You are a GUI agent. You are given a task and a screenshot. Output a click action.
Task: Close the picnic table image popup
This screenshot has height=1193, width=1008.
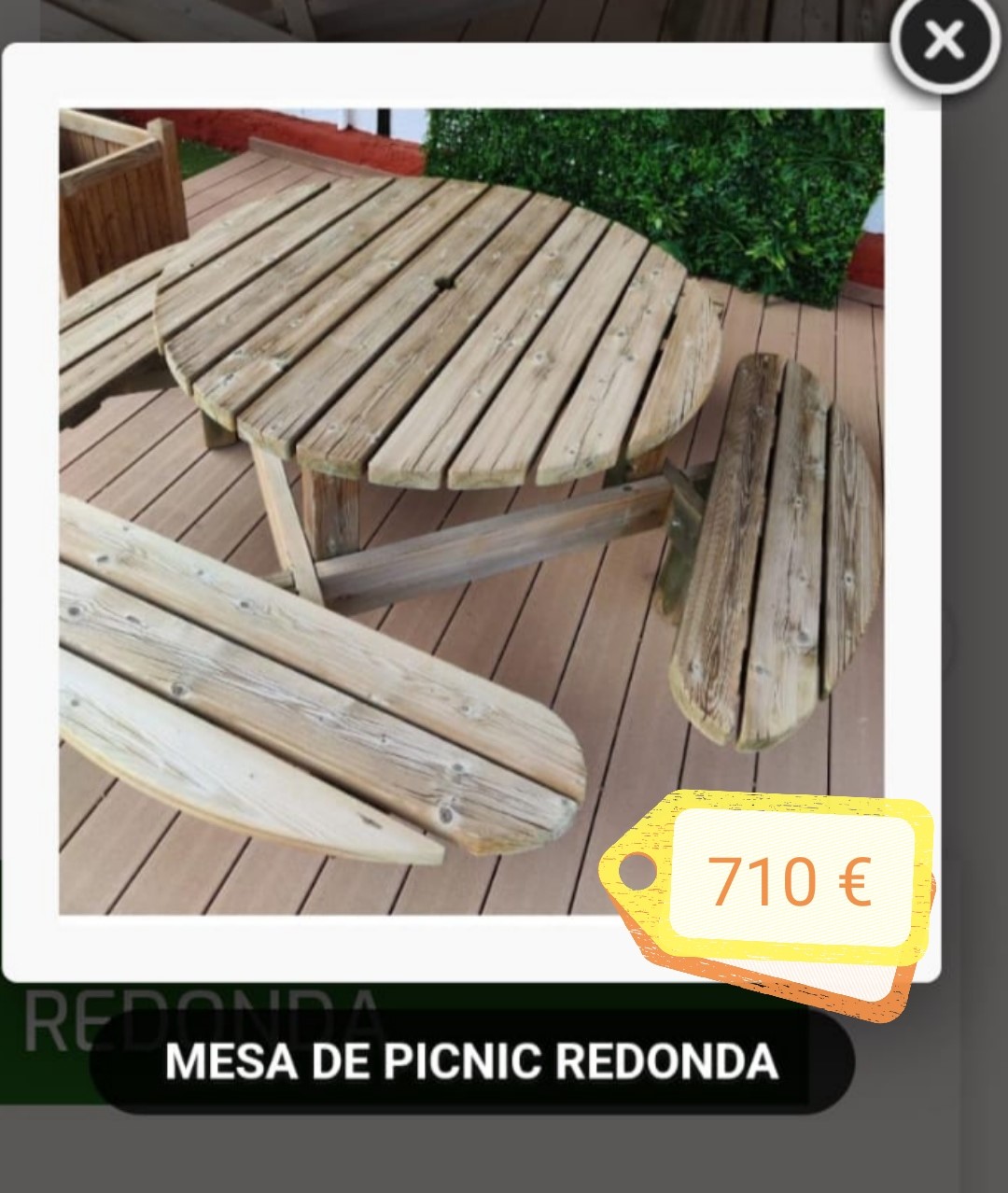click(944, 41)
